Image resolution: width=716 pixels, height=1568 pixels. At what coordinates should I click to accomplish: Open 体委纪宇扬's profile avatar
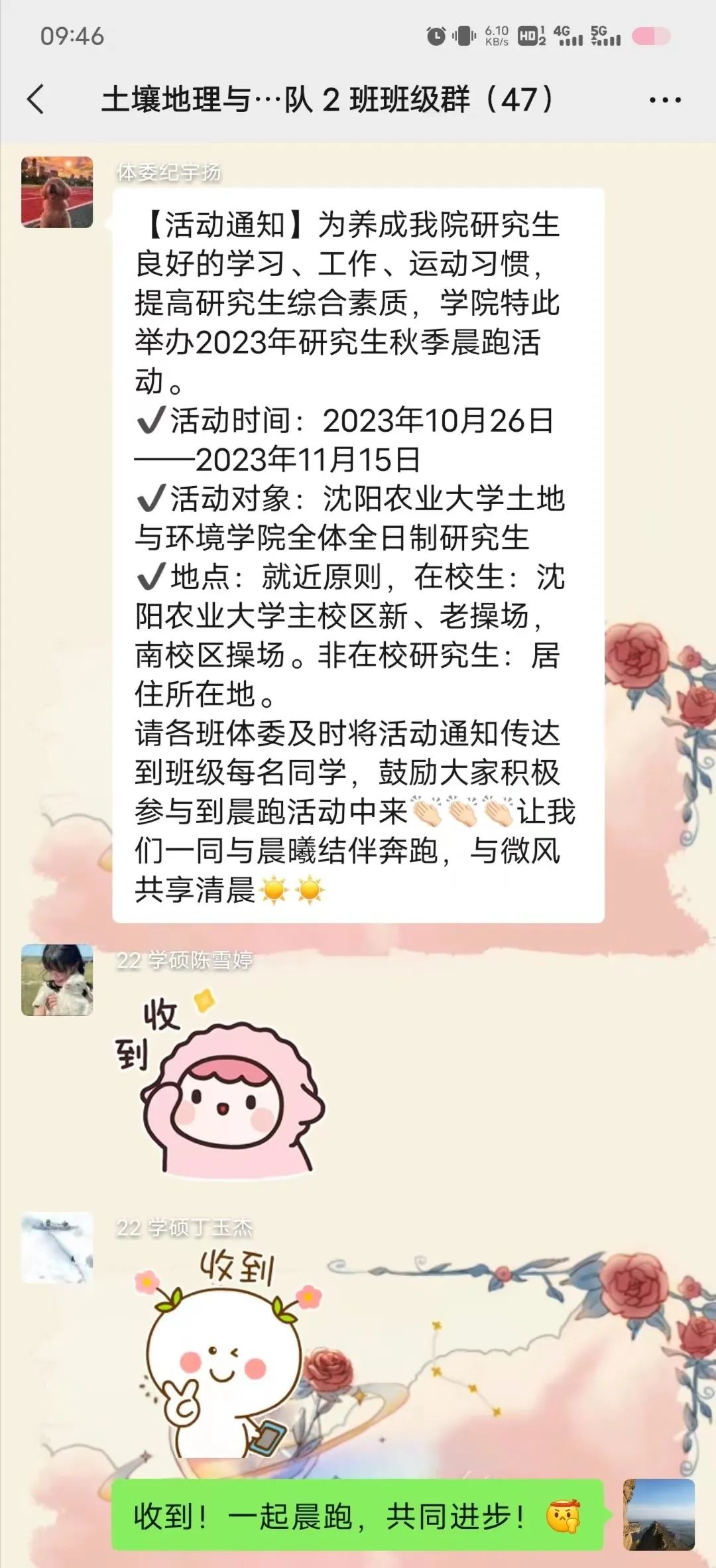coord(57,192)
